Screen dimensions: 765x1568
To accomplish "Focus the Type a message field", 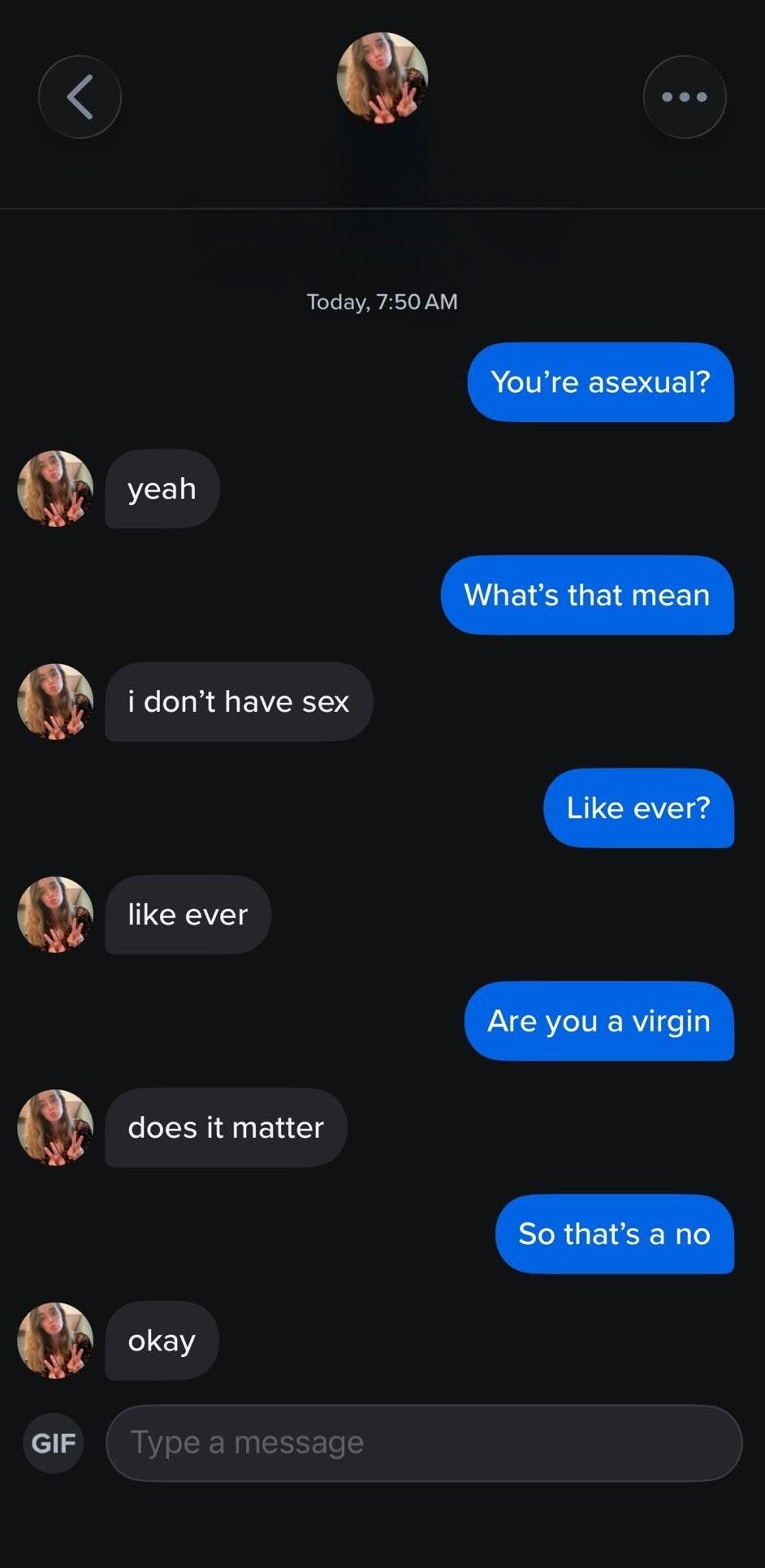I will 424,1443.
